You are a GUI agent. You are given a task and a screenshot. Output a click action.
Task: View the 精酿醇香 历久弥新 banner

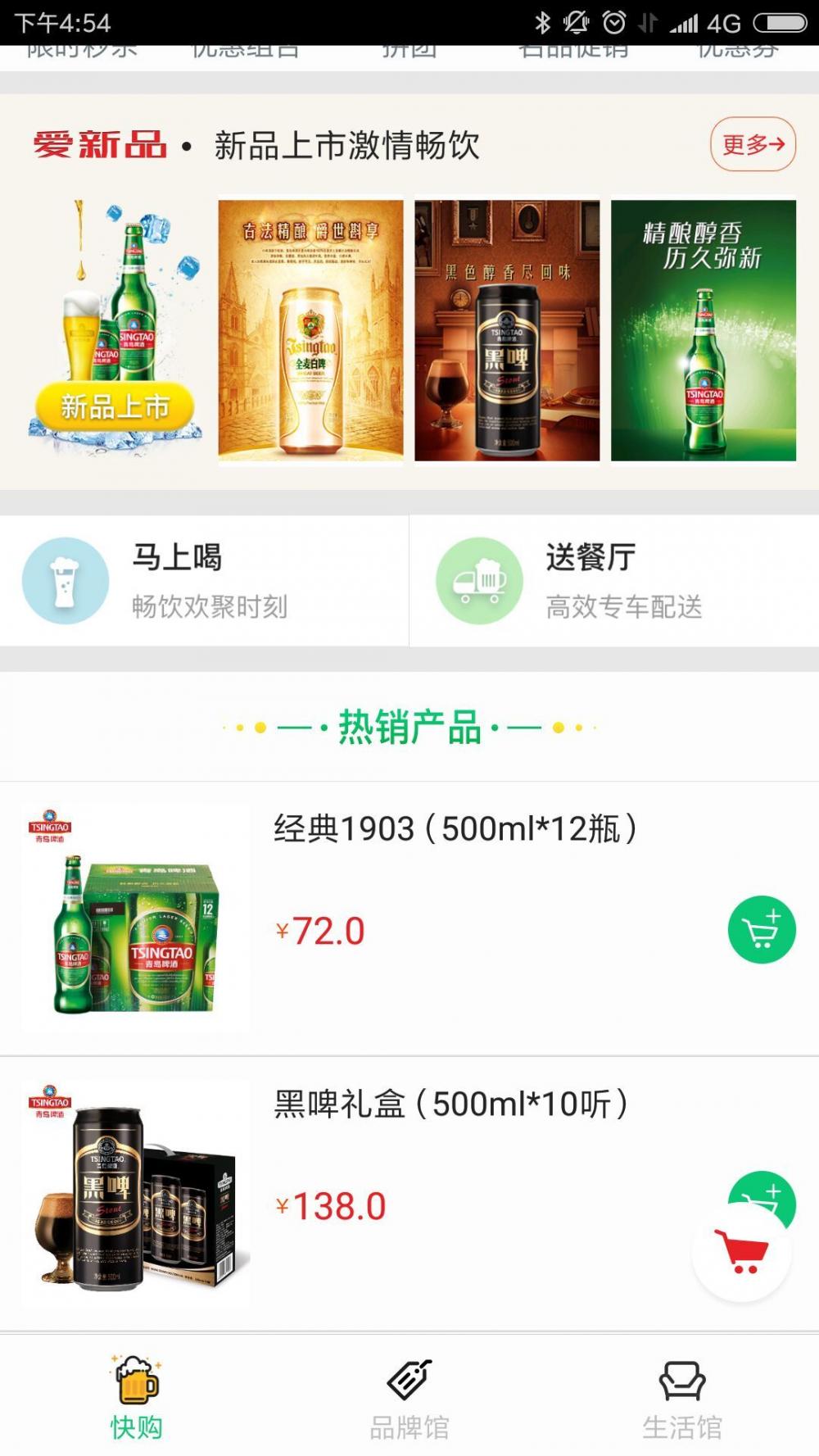(704, 329)
